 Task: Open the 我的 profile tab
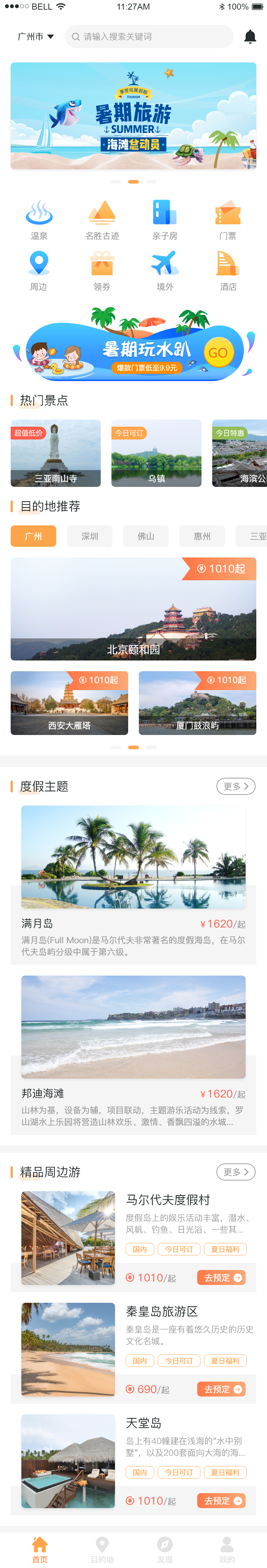(x=227, y=1550)
